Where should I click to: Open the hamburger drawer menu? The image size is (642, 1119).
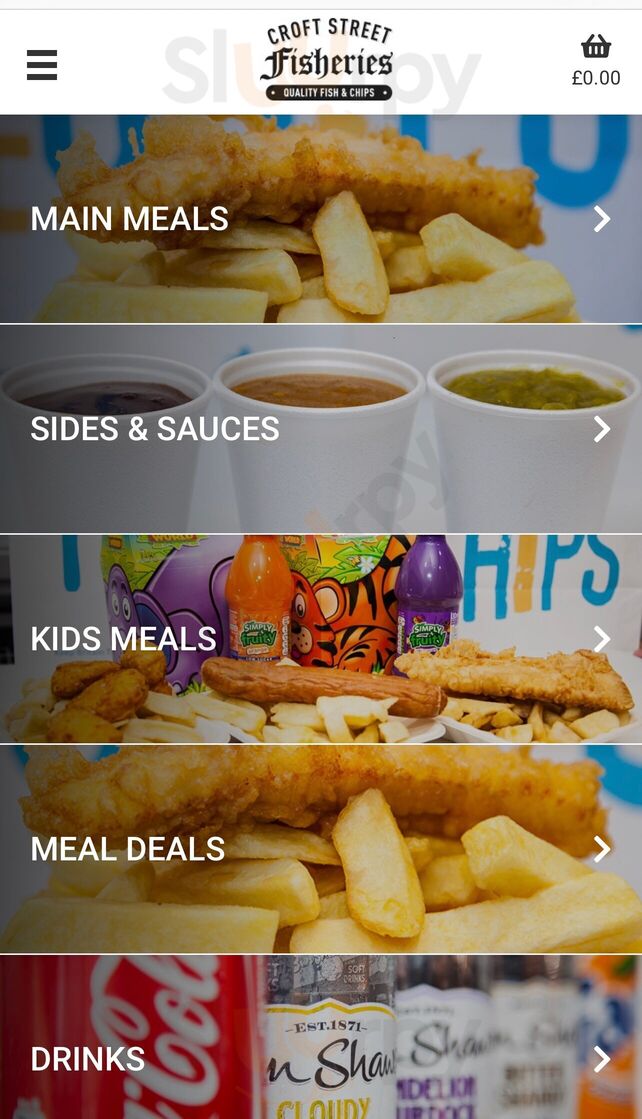[x=42, y=65]
